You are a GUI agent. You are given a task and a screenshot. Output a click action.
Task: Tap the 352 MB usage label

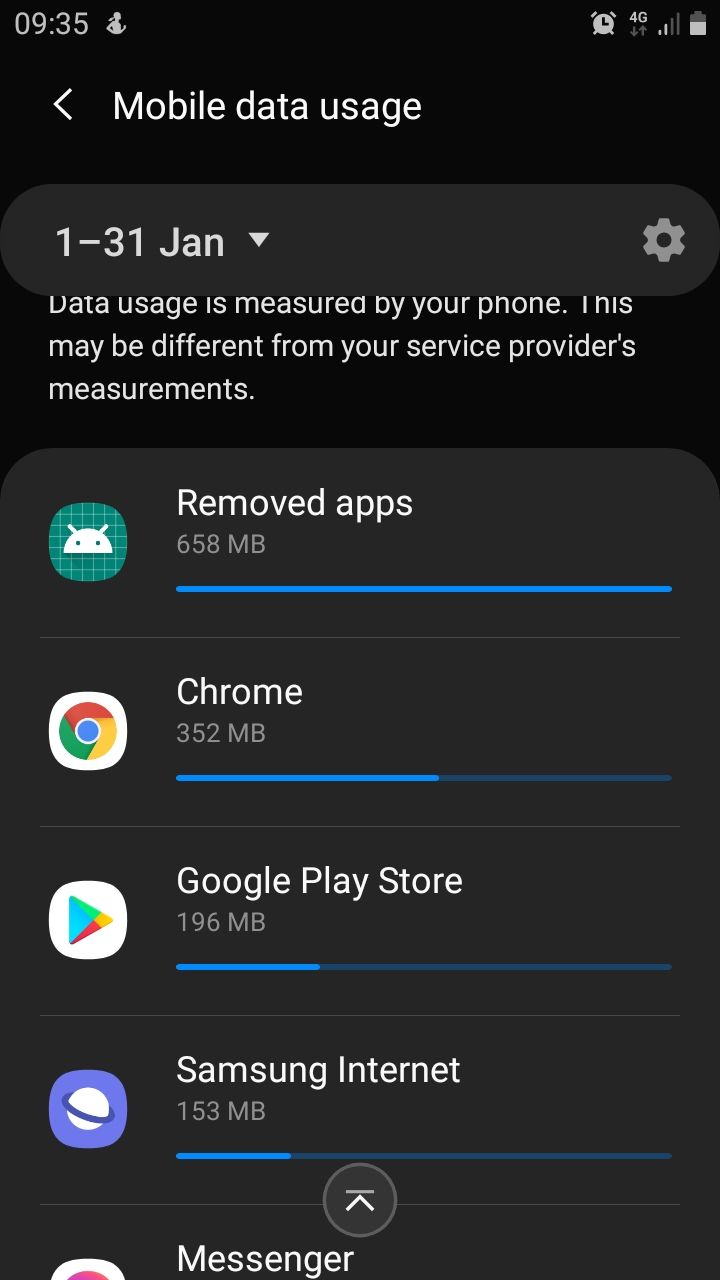click(220, 733)
